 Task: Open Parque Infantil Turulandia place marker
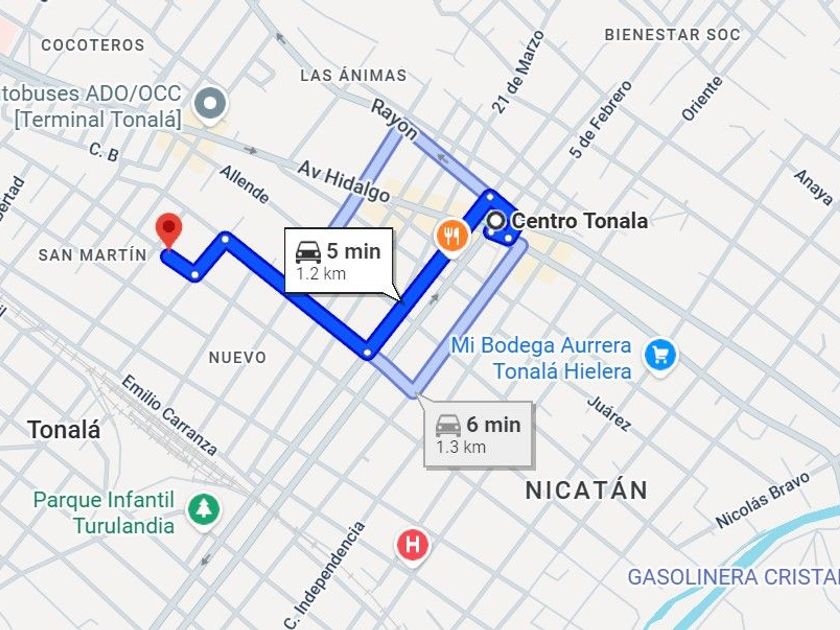coord(204,508)
